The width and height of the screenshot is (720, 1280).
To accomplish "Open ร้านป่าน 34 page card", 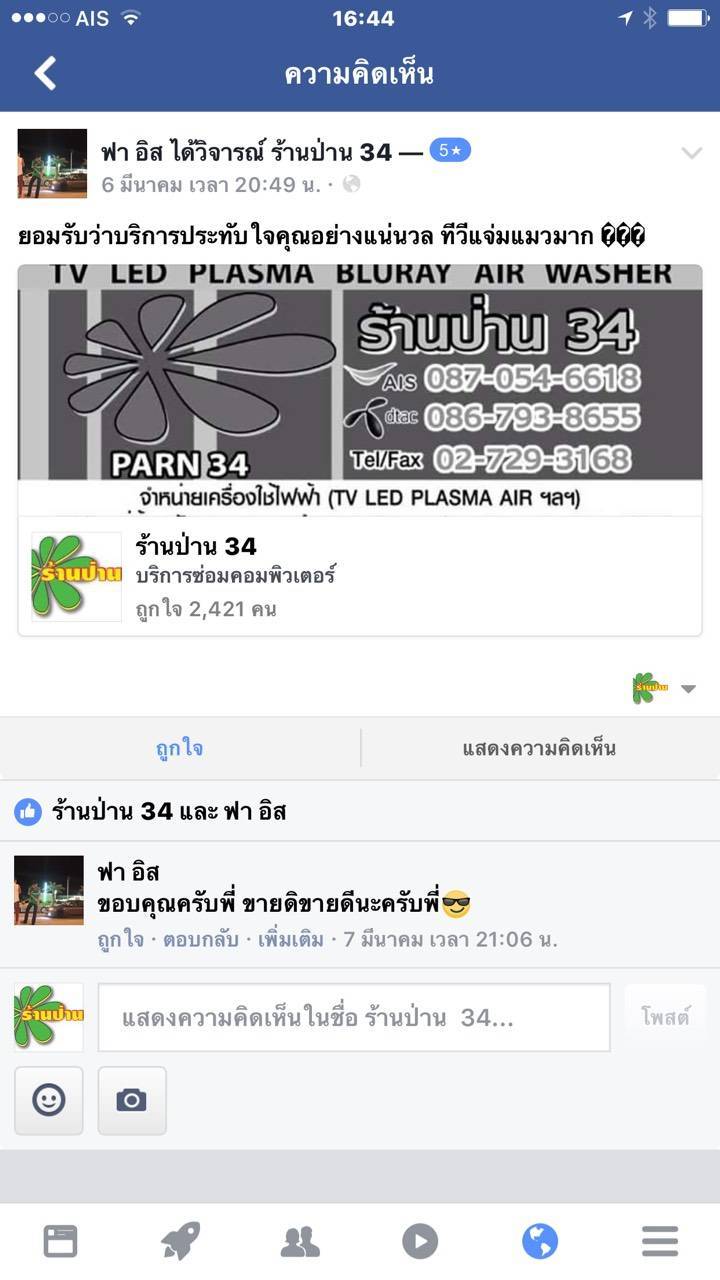I will [360, 577].
